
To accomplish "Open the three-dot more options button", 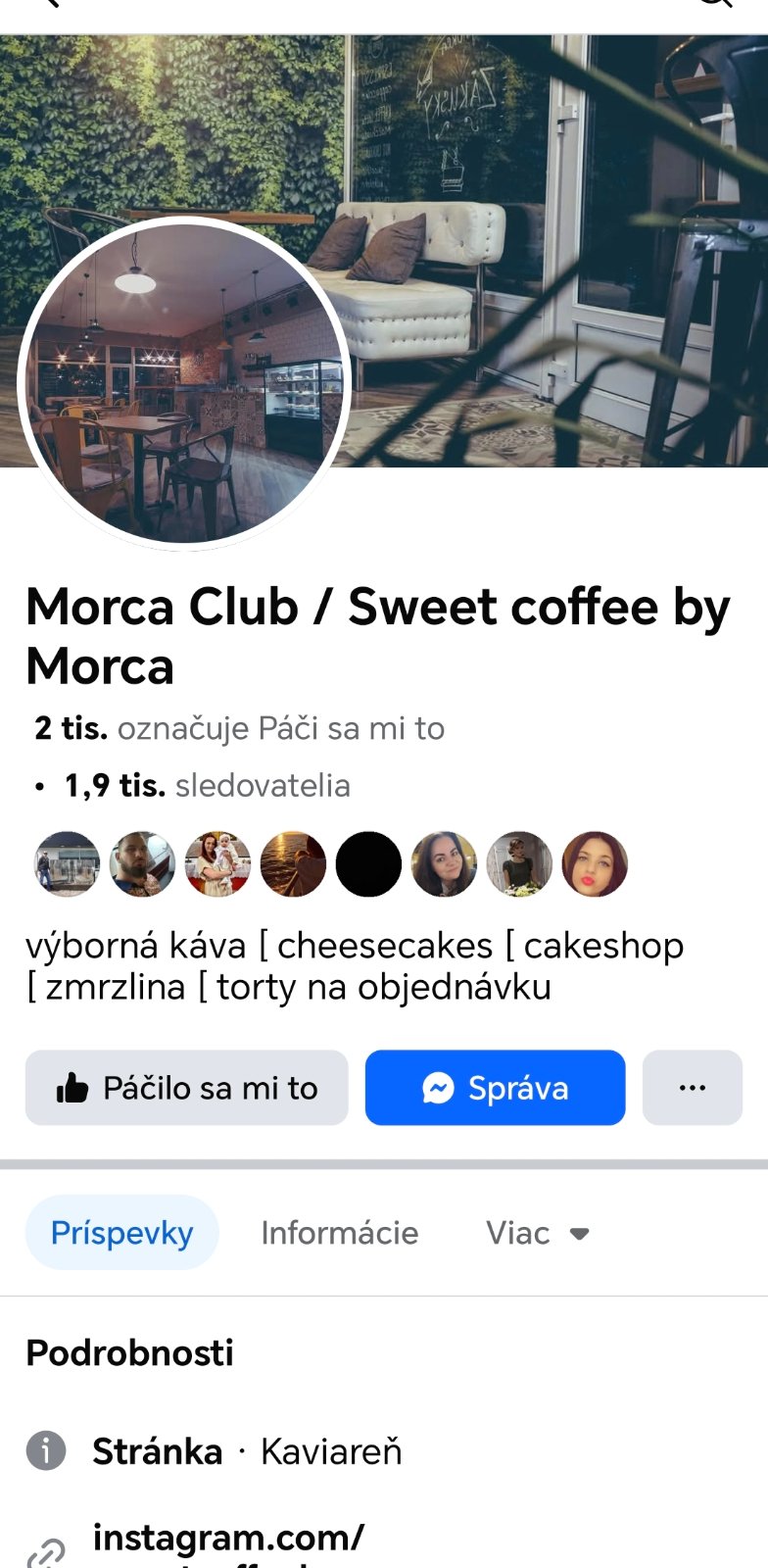I will [692, 1088].
